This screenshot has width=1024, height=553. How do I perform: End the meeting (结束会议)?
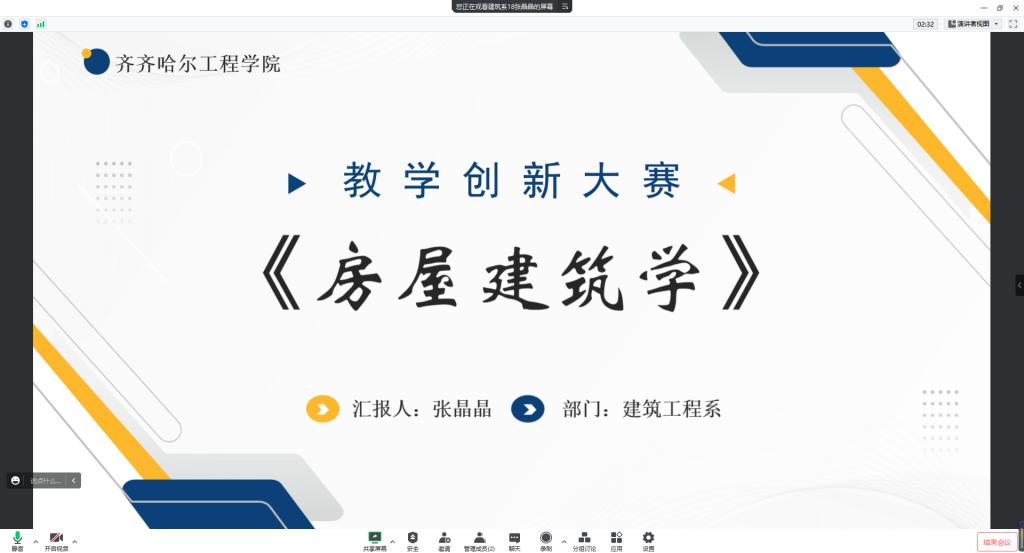click(x=997, y=541)
